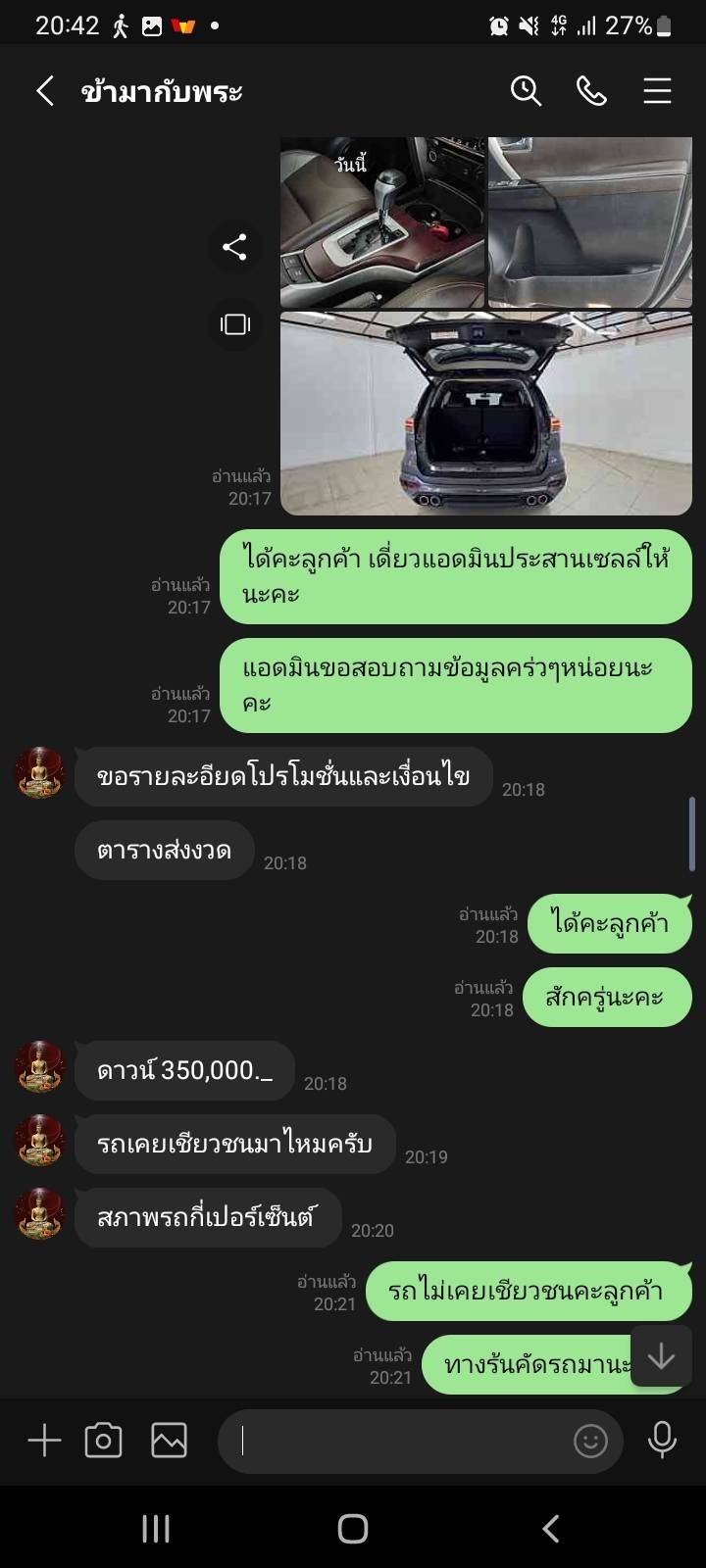Tap the system home button
Image resolution: width=706 pixels, height=1568 pixels.
pos(353,1529)
